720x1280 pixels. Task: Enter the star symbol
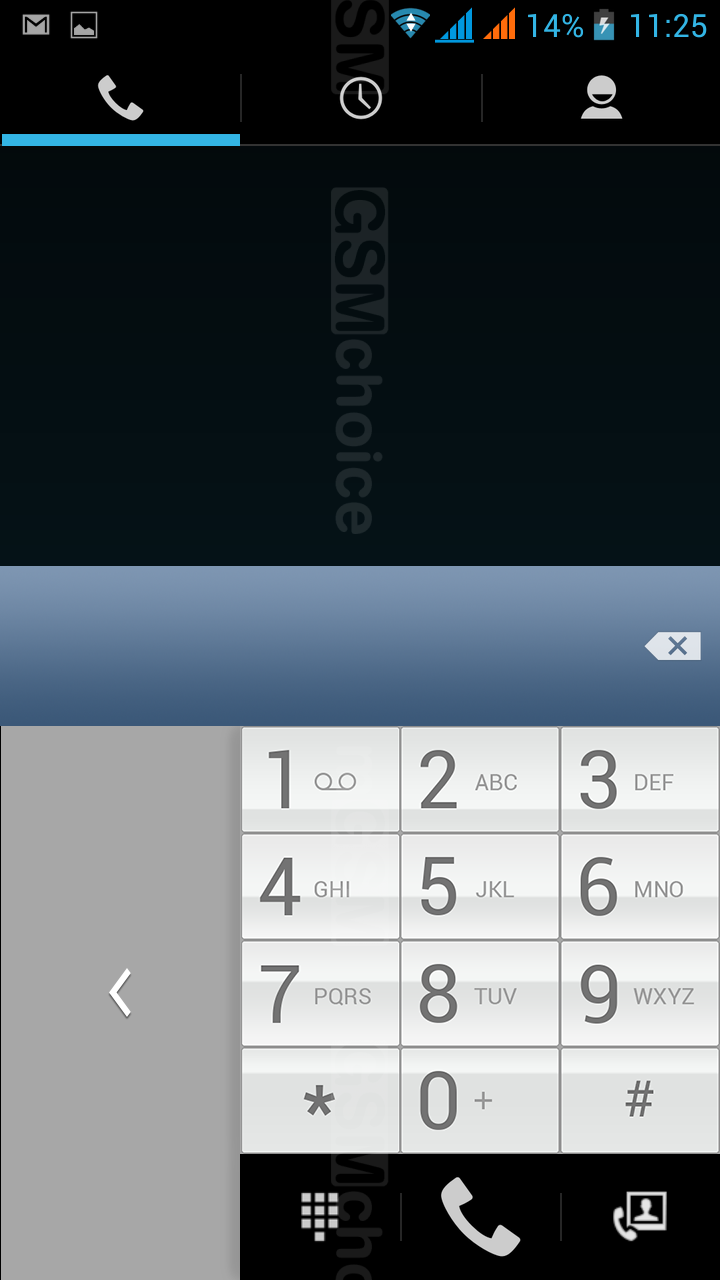(320, 1100)
